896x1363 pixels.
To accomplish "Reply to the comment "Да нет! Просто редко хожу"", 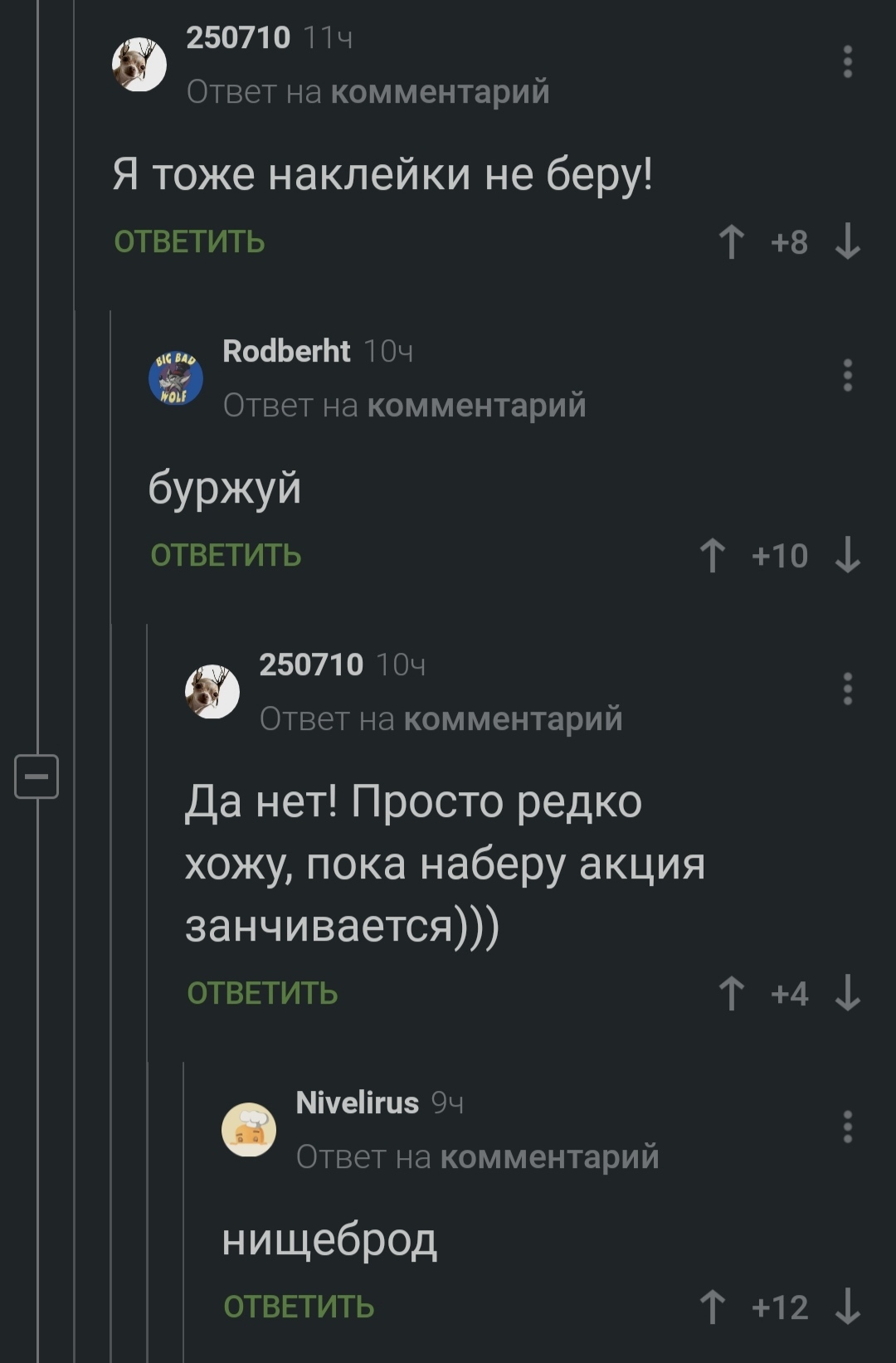I will (x=262, y=993).
